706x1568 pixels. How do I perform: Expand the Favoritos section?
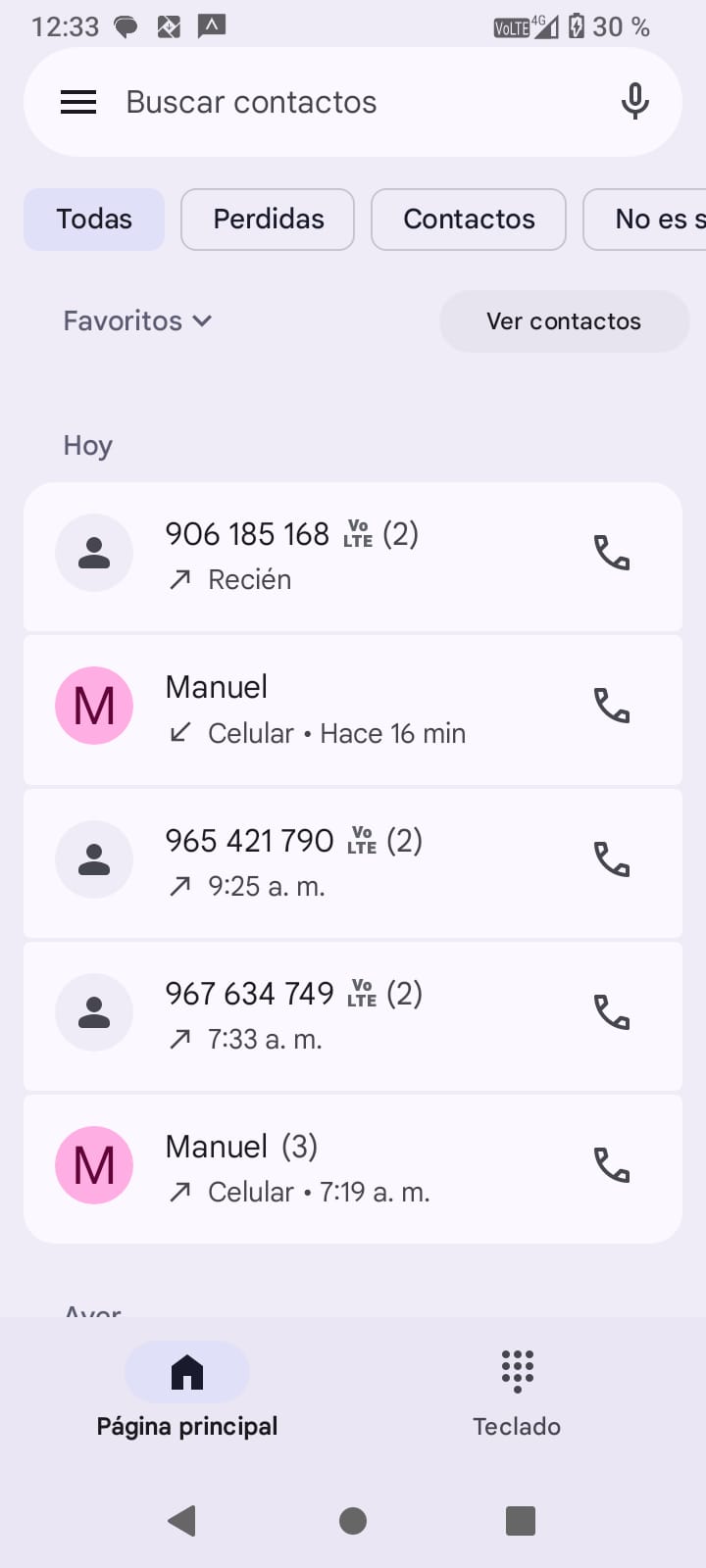[x=137, y=321]
